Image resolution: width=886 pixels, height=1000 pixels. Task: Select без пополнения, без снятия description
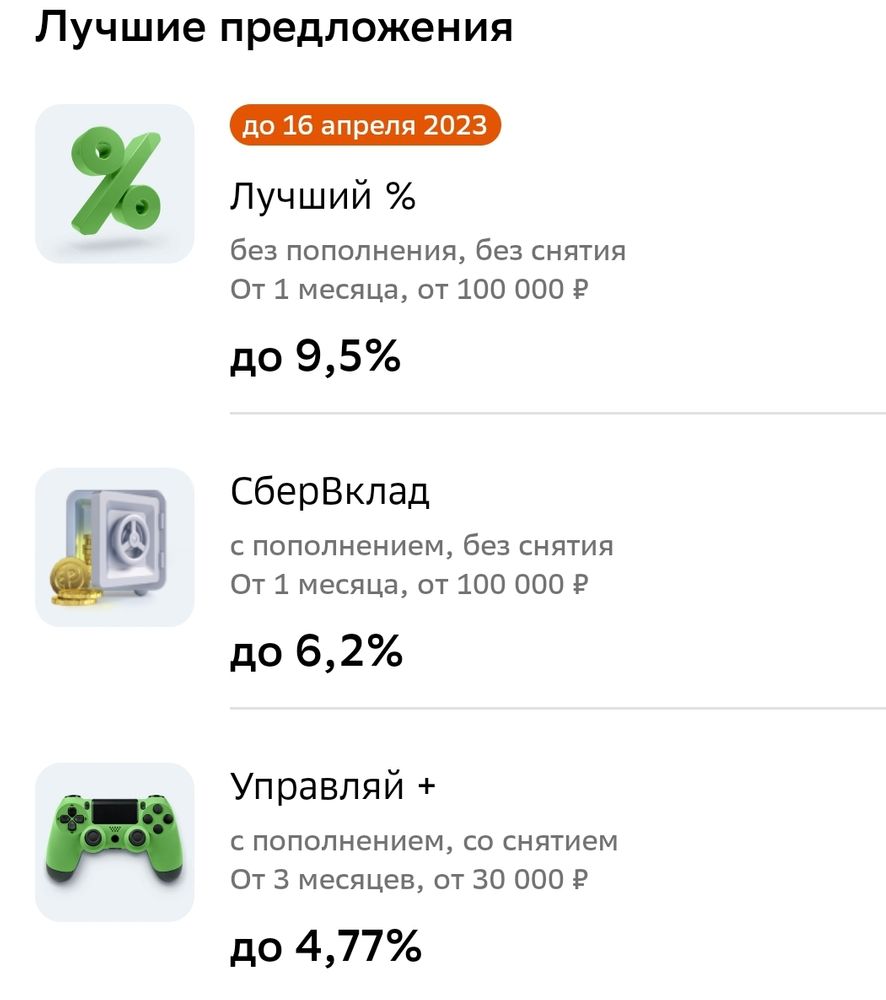429,250
